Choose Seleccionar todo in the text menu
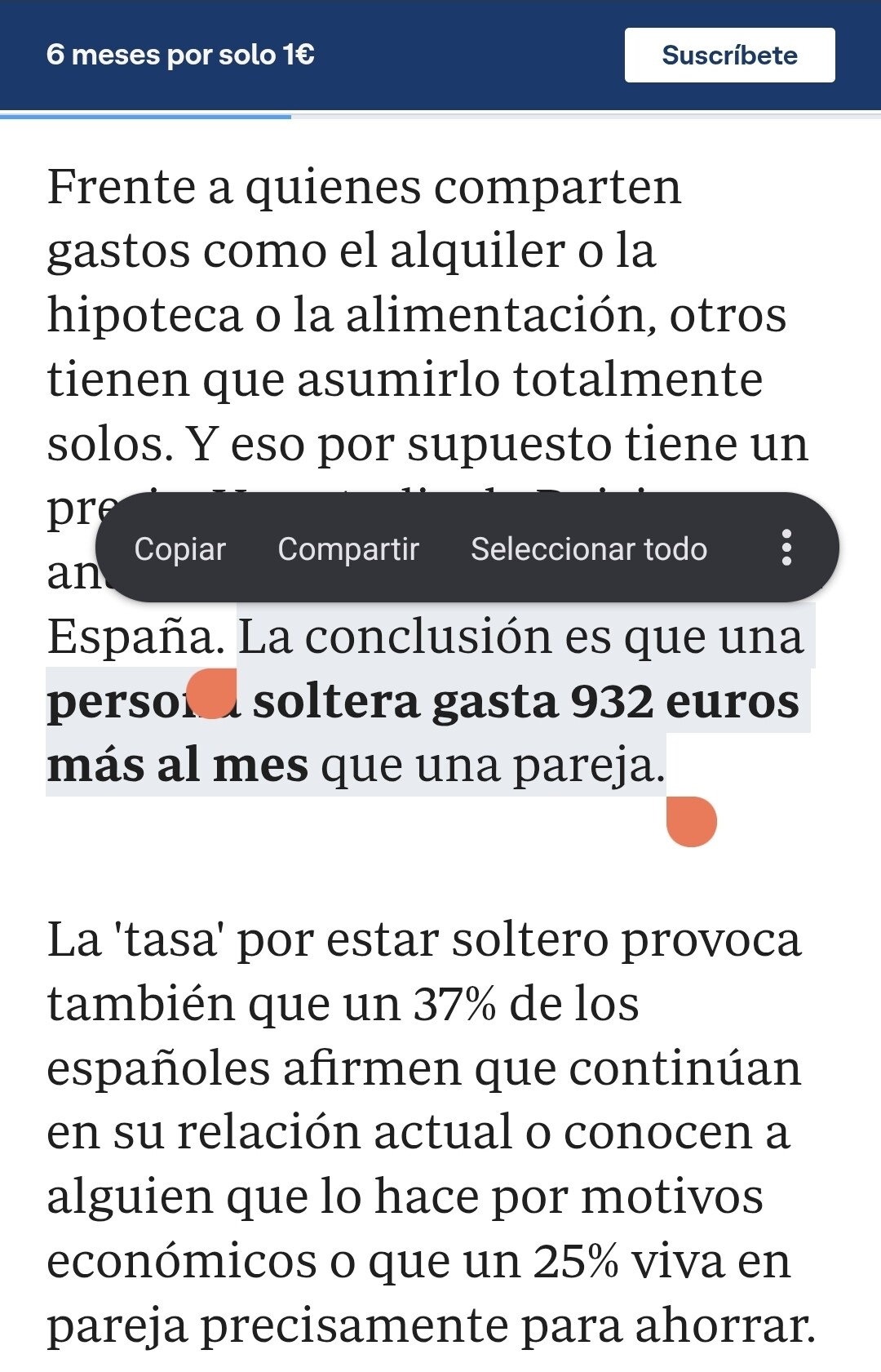881x1372 pixels. [x=588, y=549]
